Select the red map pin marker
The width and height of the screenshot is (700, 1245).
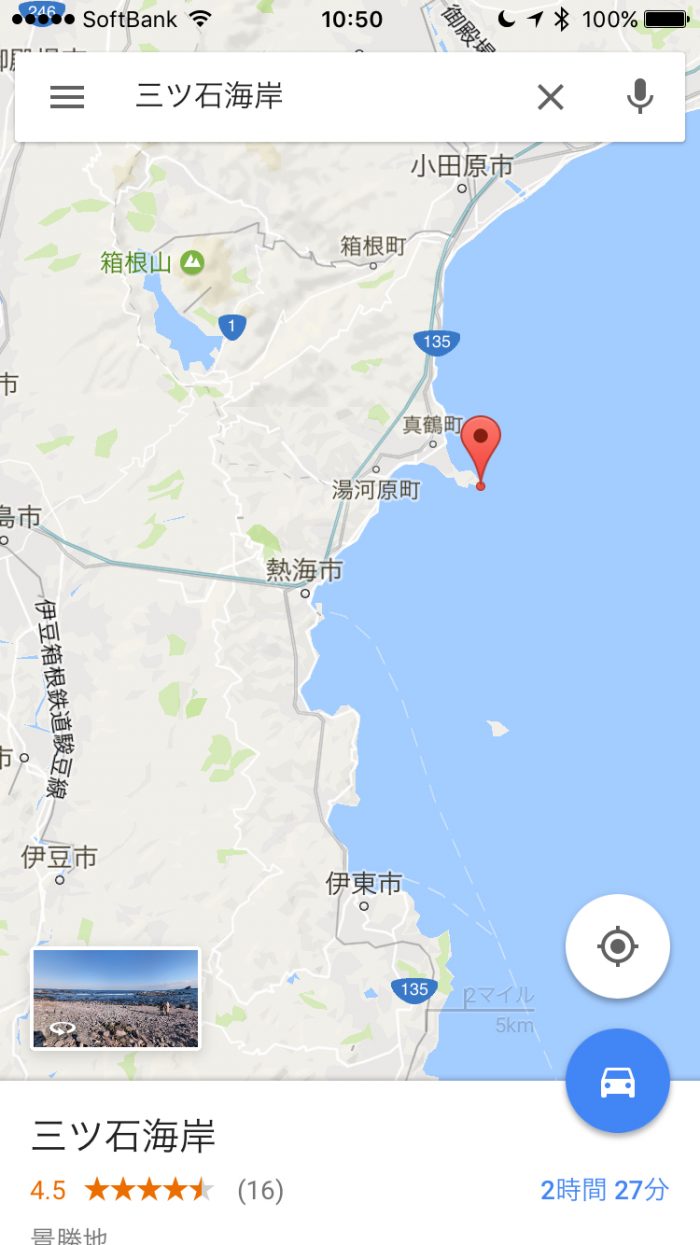(x=481, y=445)
